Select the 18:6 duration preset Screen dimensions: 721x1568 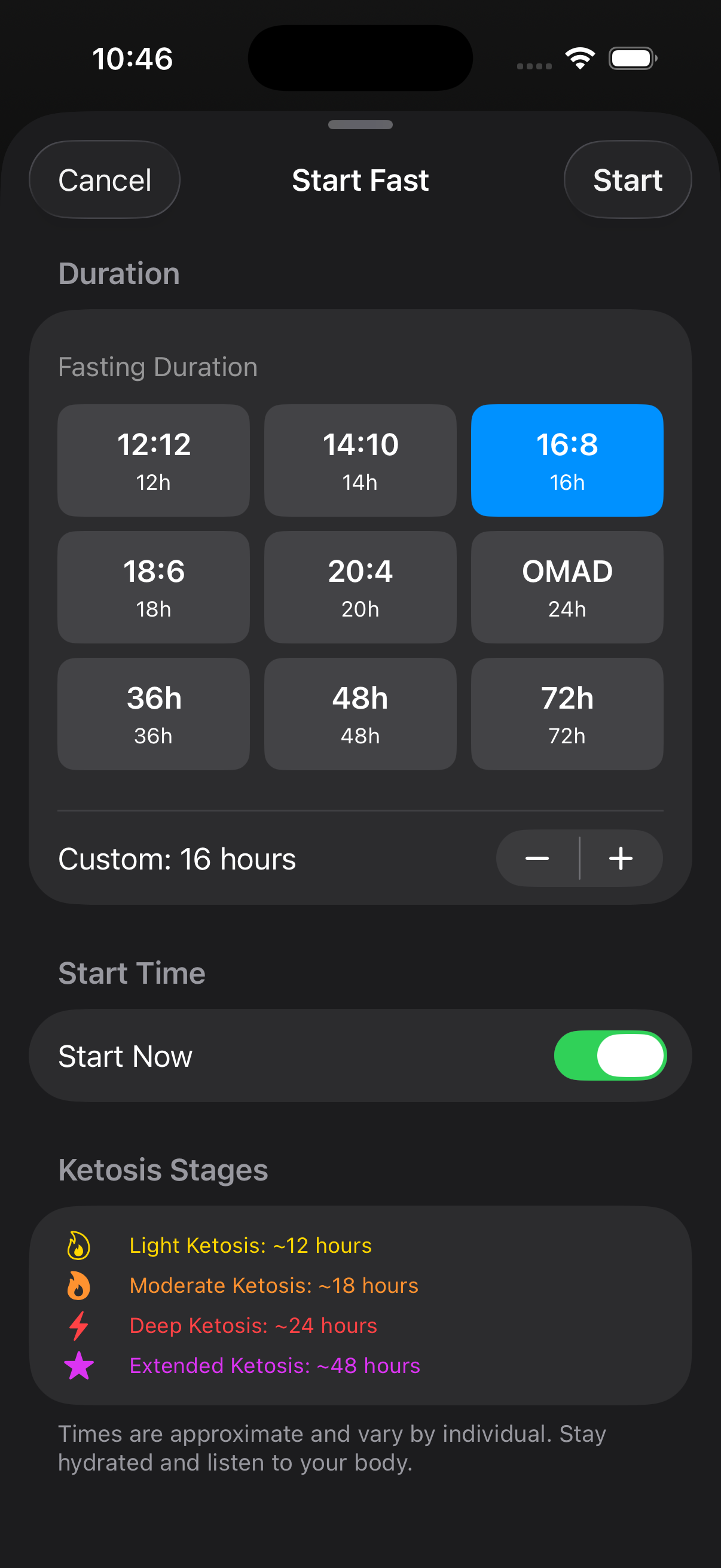153,587
